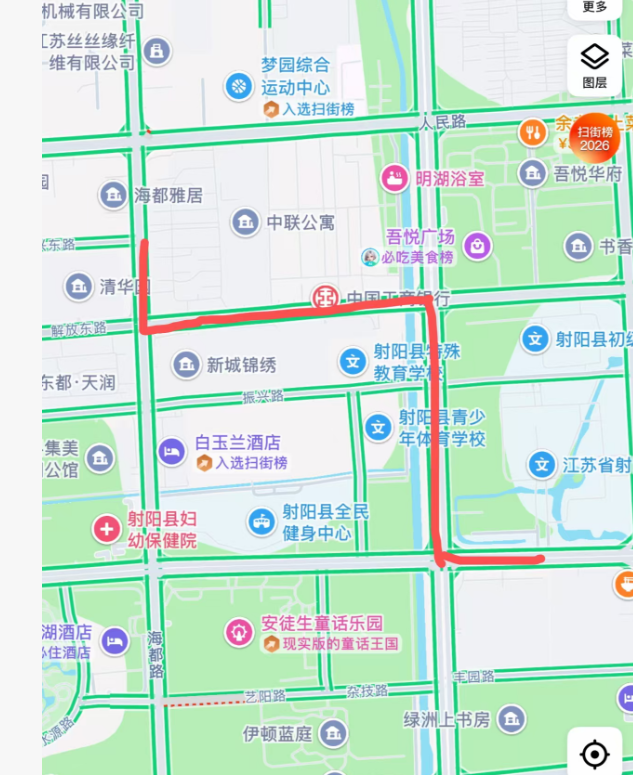
Task: Select the 绿洲上书房 map marker
Action: [x=512, y=718]
